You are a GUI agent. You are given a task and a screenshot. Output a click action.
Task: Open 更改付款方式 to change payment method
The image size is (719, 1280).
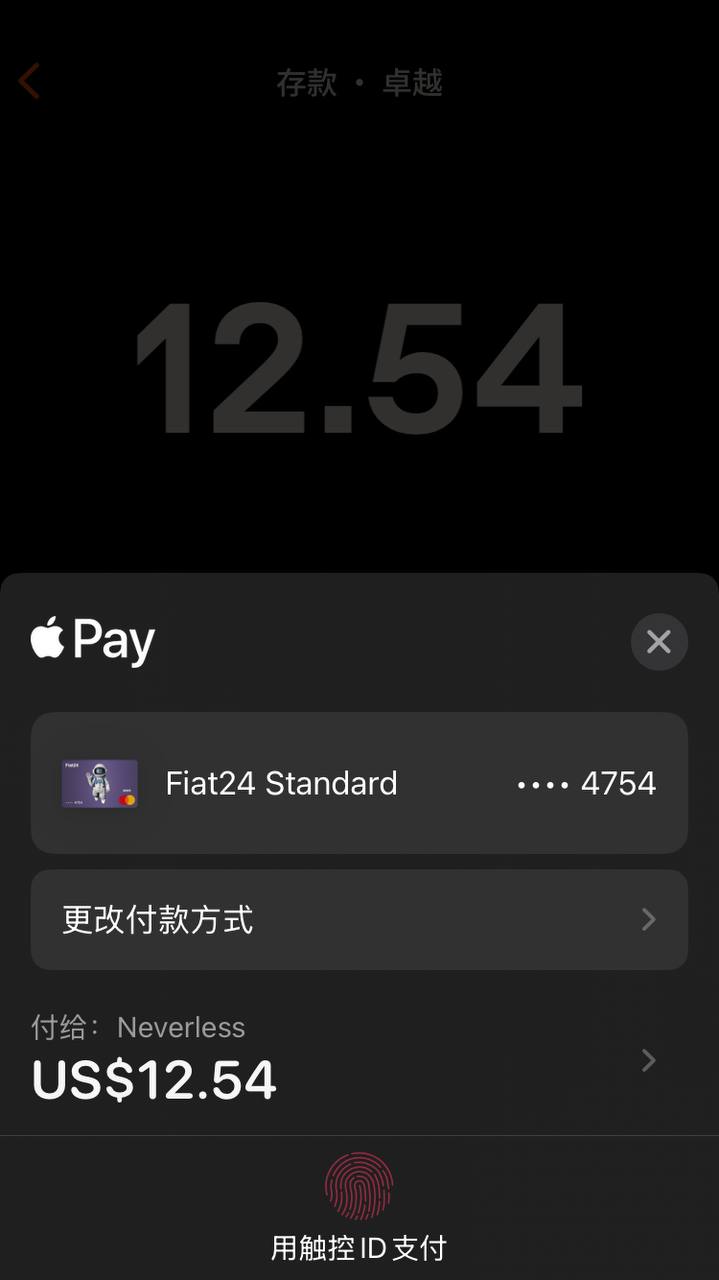(x=359, y=919)
